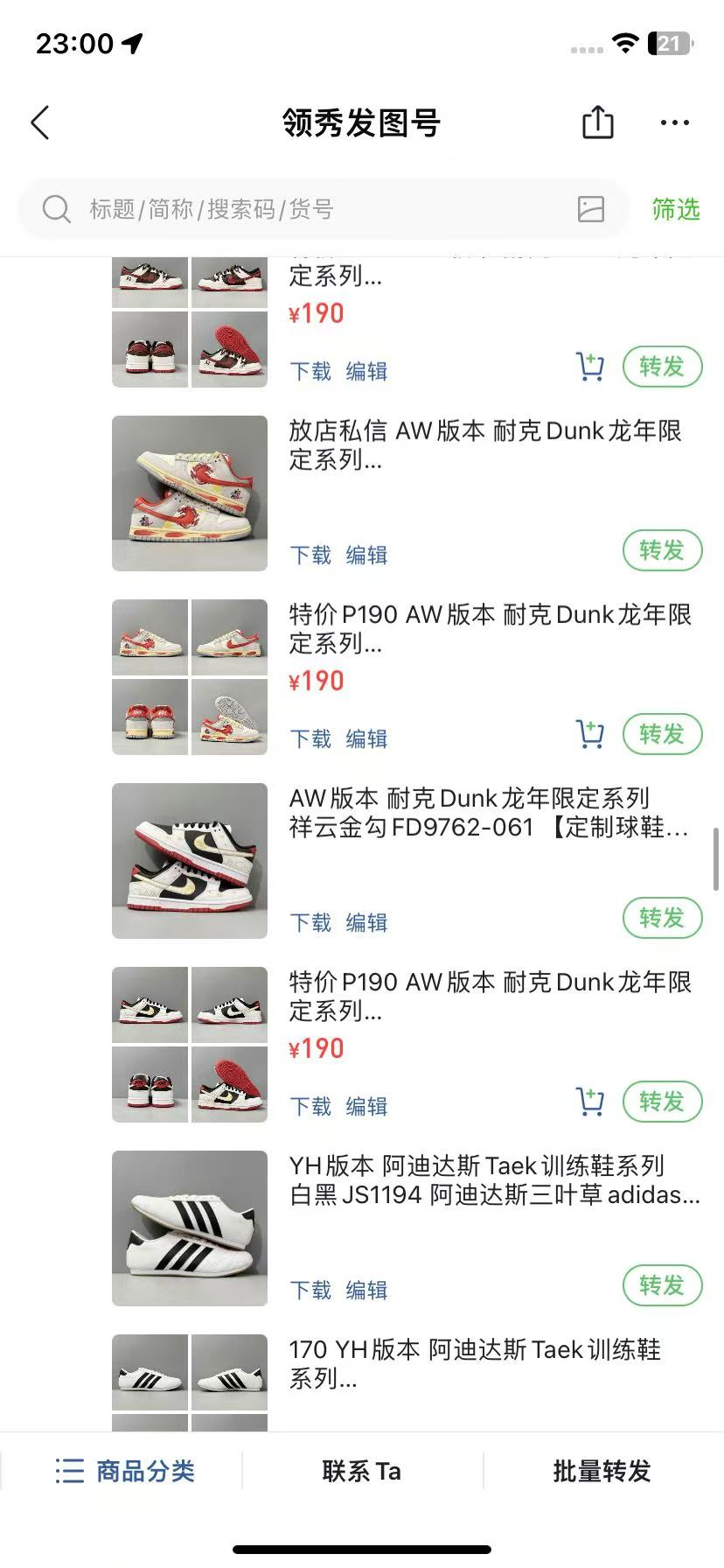Forward the 祥云金勾 FD9762-061 item
Screen dimensions: 724x1568
[662, 918]
